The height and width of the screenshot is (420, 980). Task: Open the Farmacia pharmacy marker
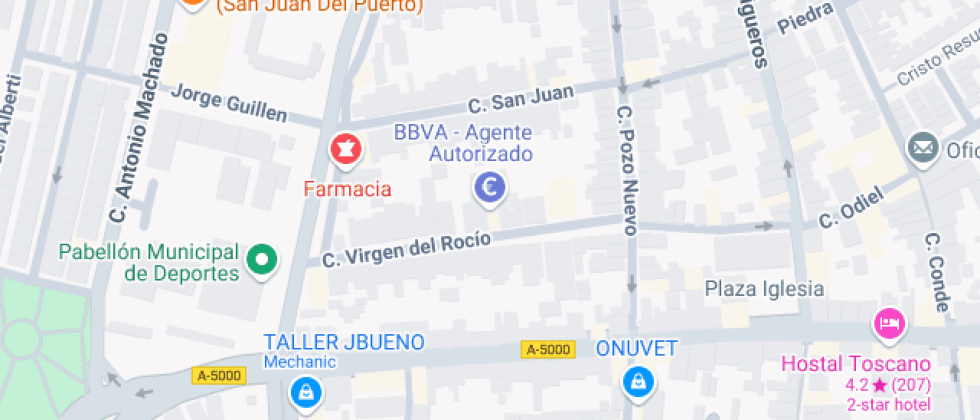(x=346, y=151)
